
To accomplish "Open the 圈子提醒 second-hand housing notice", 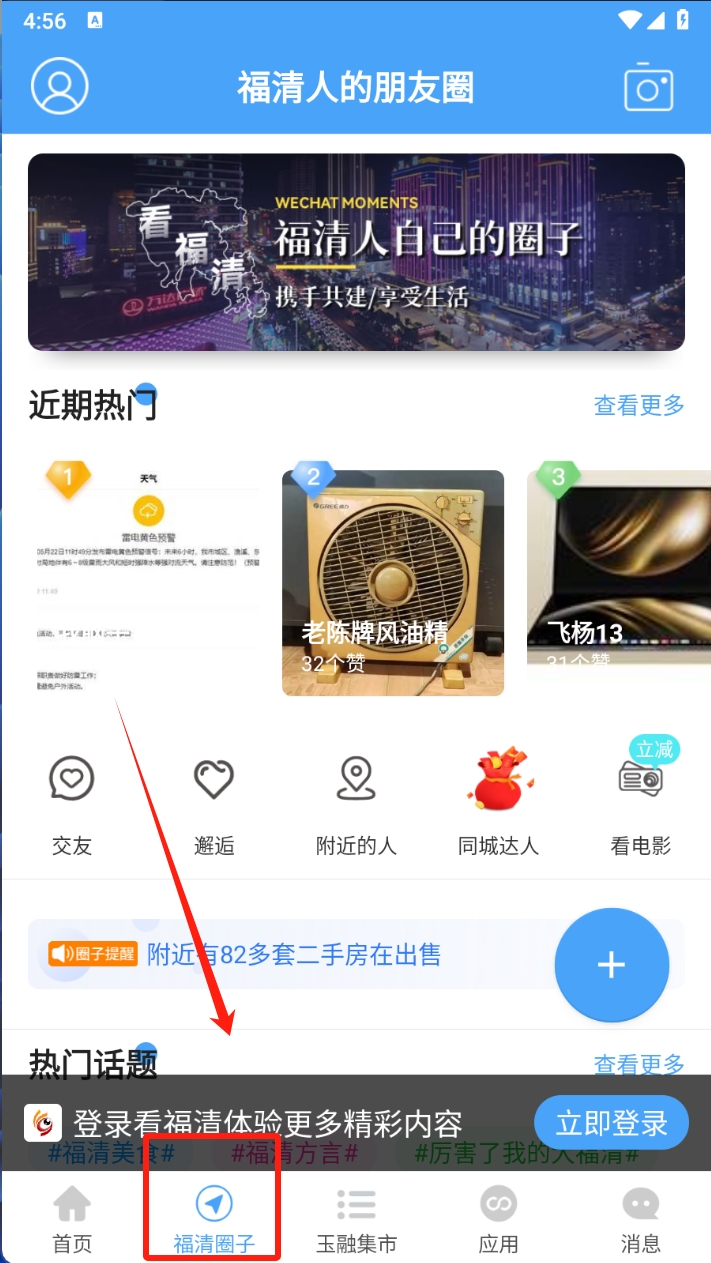I will point(293,954).
